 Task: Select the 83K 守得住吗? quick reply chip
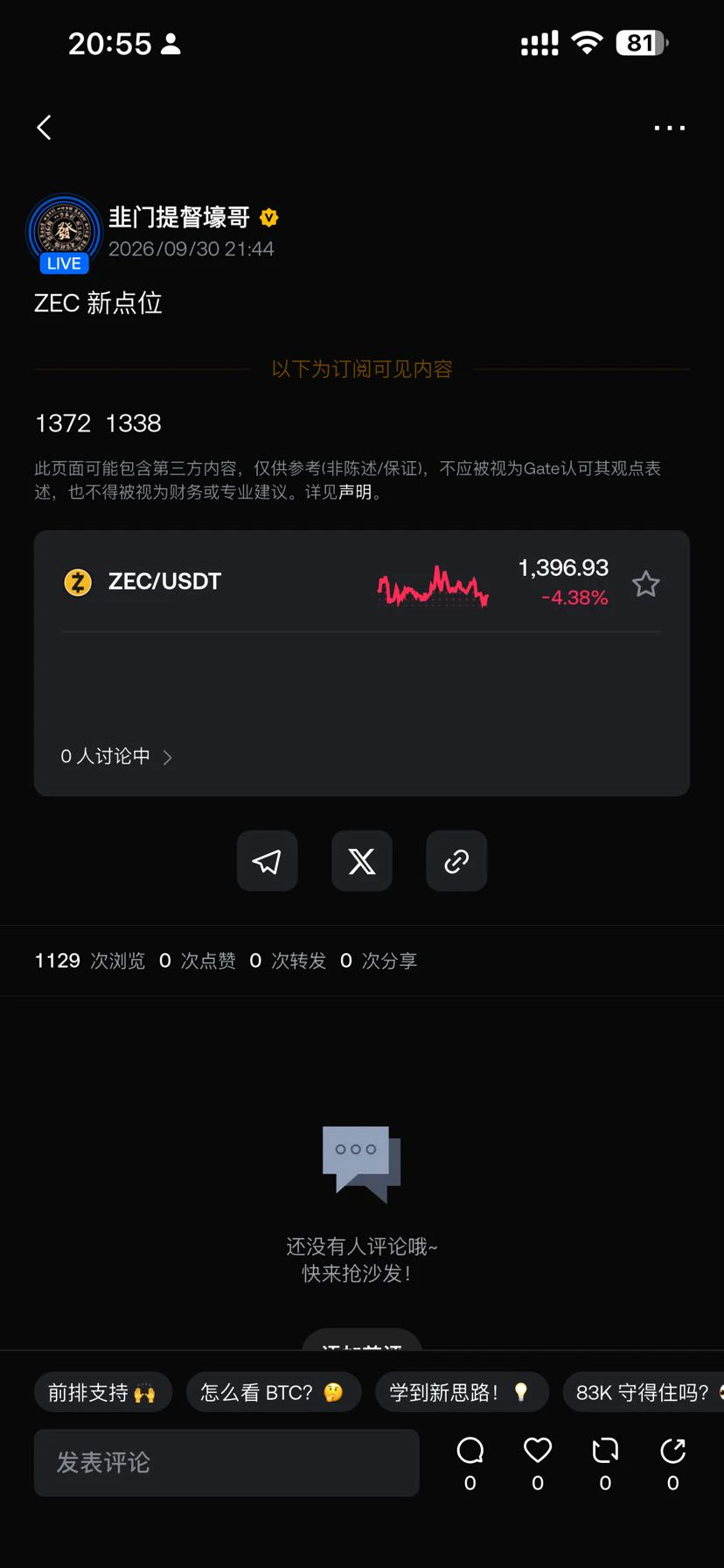click(644, 1392)
